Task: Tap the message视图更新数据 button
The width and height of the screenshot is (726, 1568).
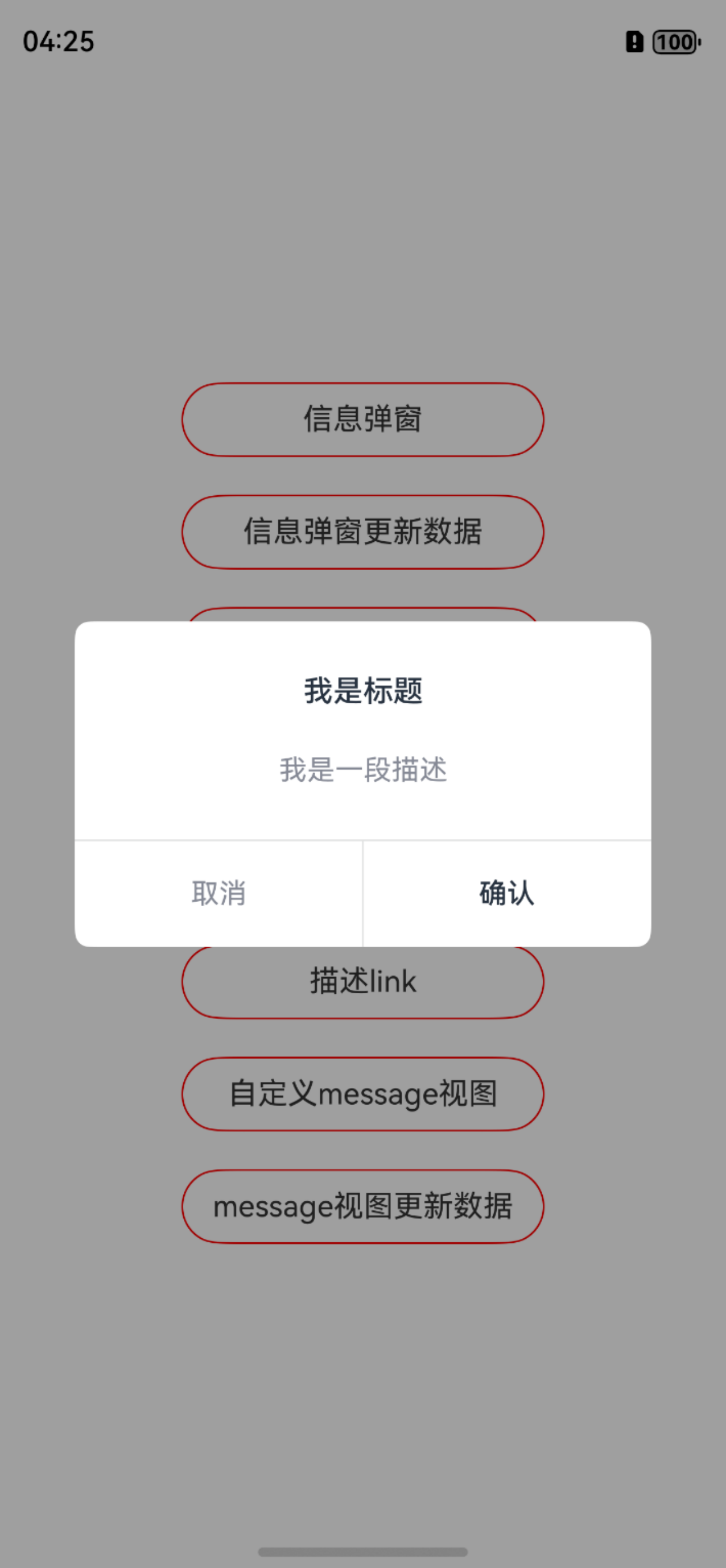Action: [x=362, y=1207]
